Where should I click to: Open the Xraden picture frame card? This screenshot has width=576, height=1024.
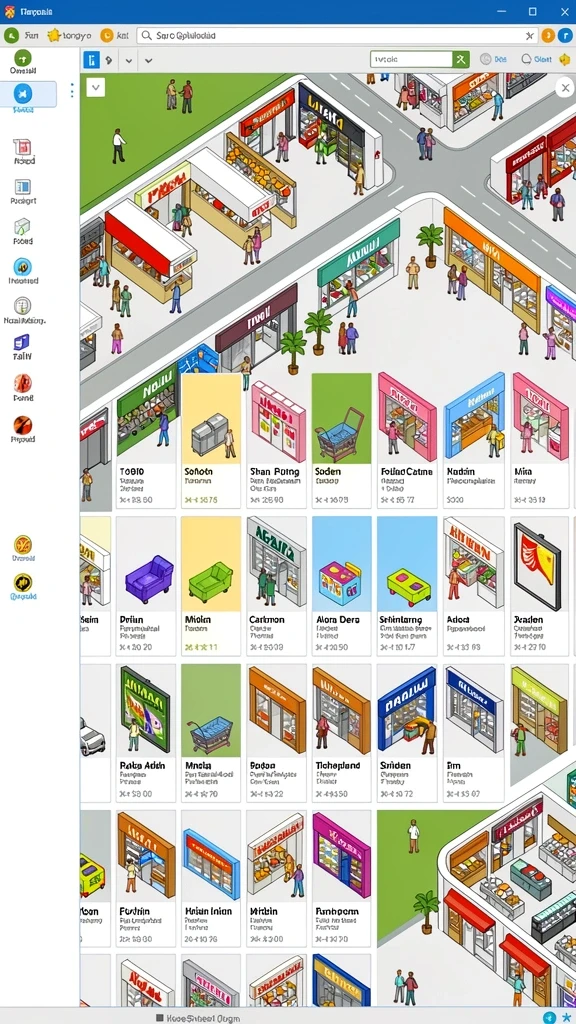click(x=539, y=586)
